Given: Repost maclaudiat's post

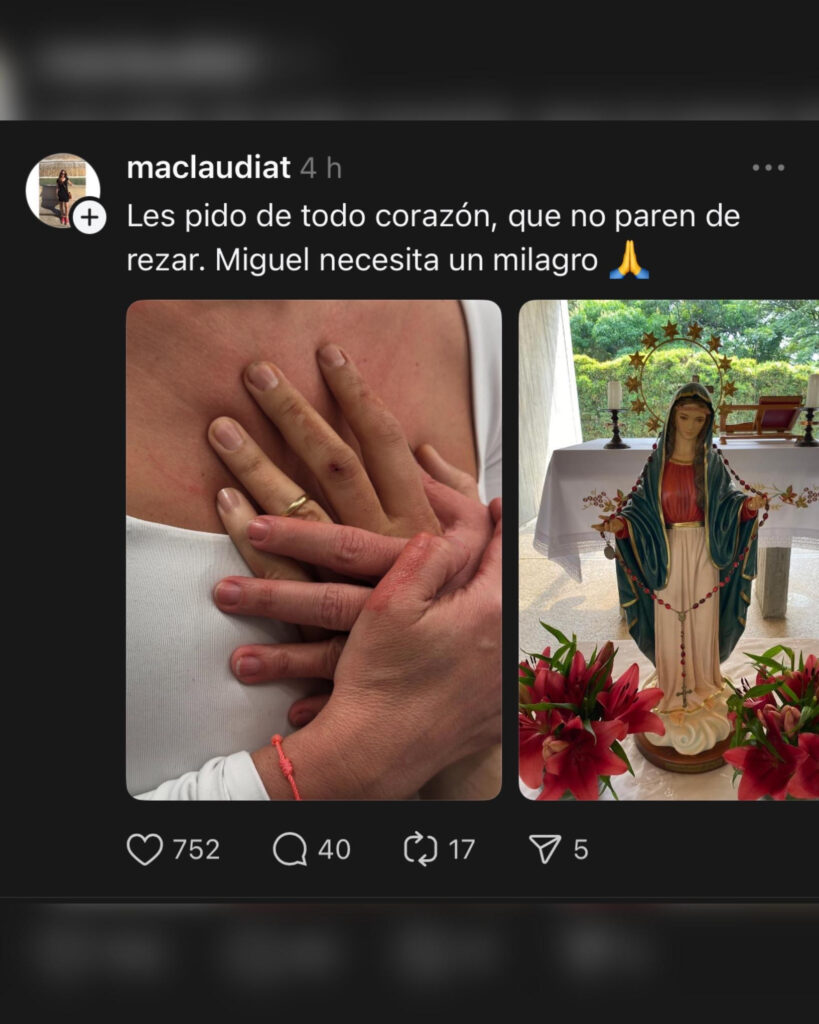Looking at the screenshot, I should click(x=421, y=850).
